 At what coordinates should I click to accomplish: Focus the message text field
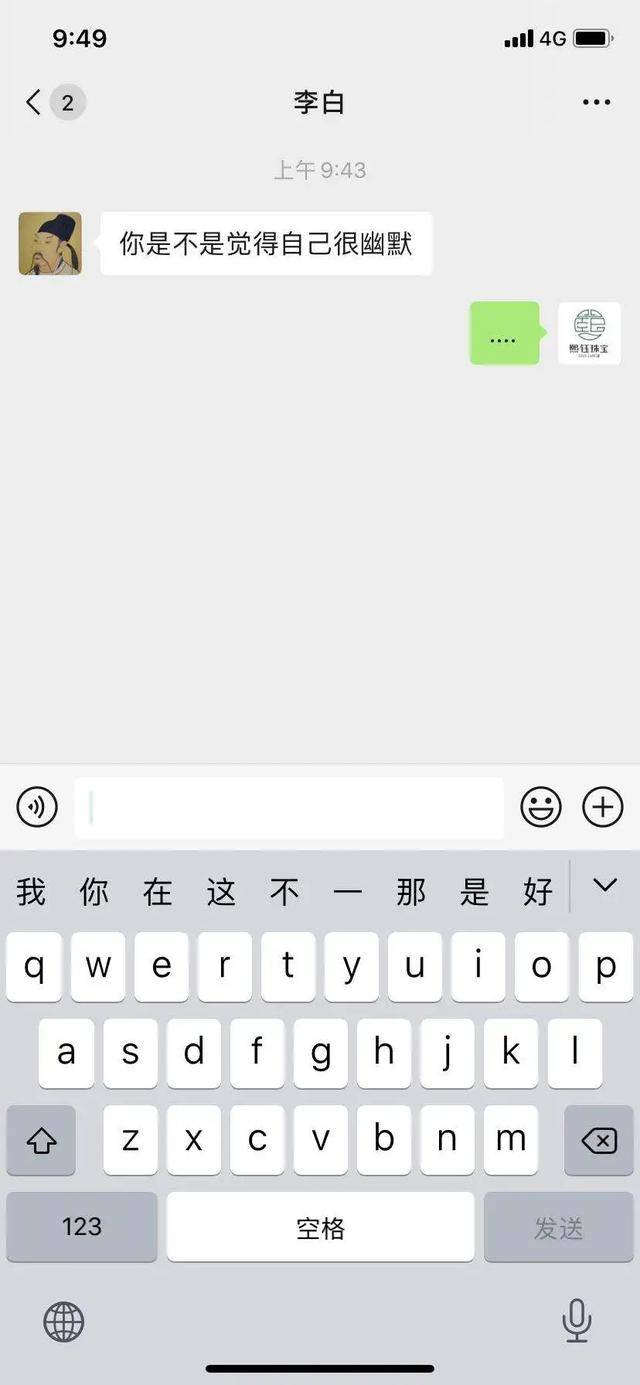pyautogui.click(x=288, y=808)
